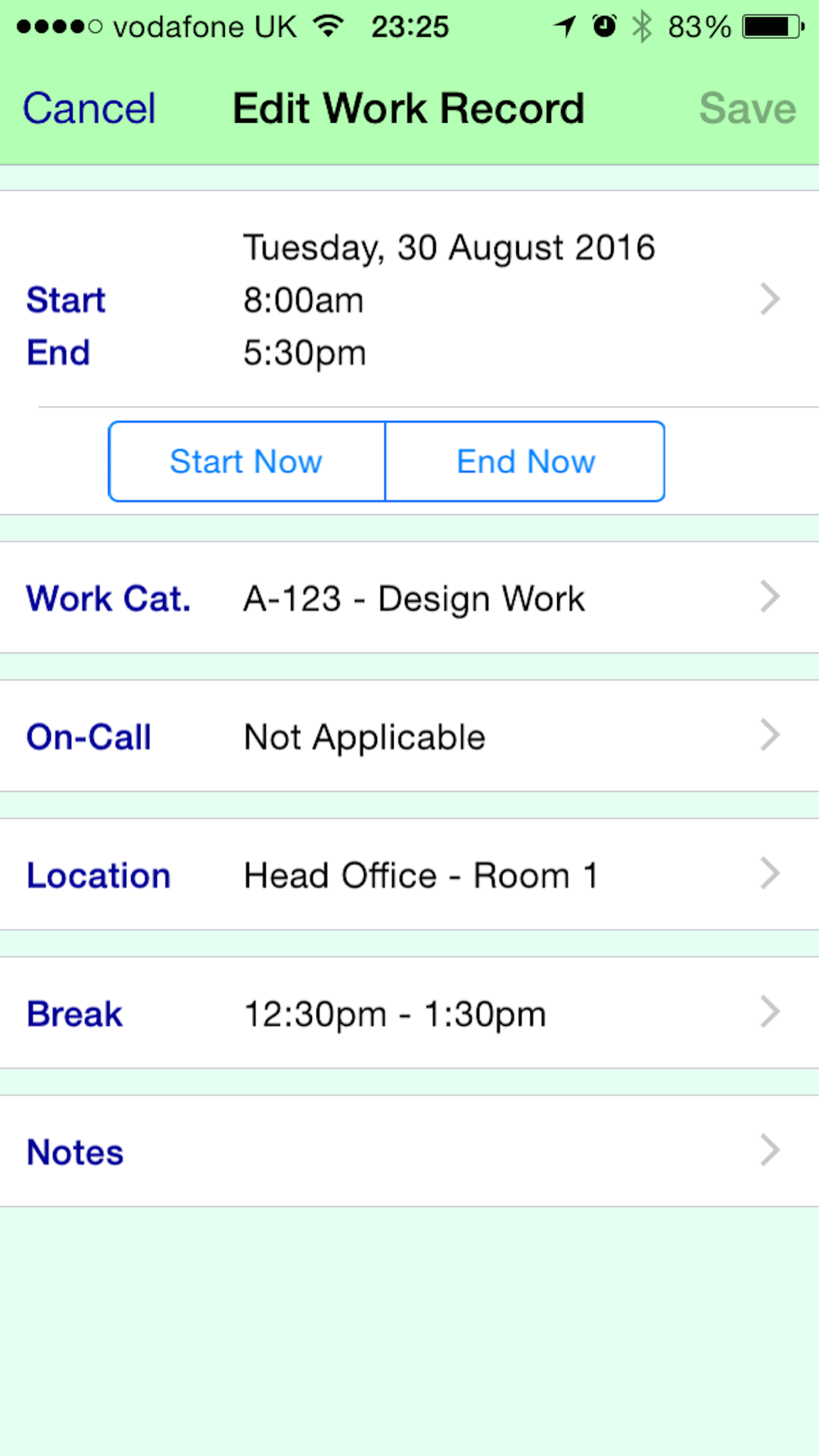Open the On-Call setting
The width and height of the screenshot is (819, 1456).
[x=409, y=736]
